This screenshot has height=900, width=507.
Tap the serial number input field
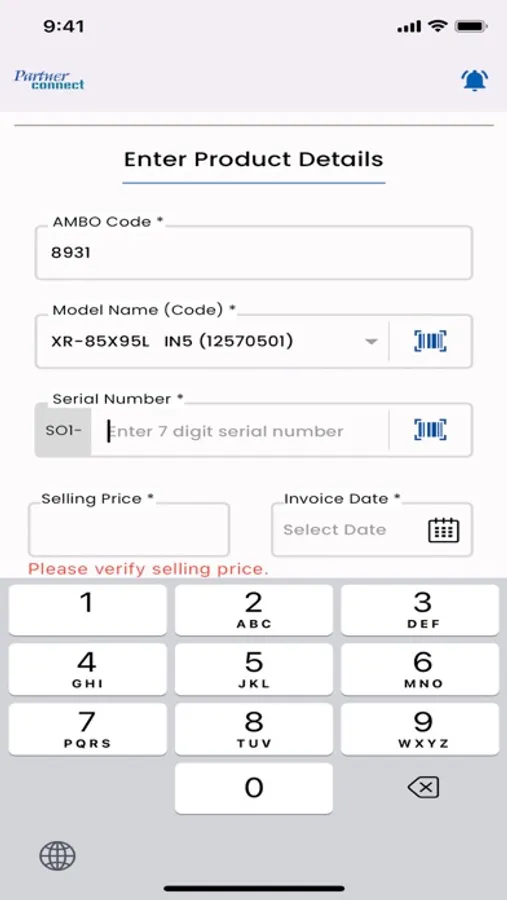point(239,431)
